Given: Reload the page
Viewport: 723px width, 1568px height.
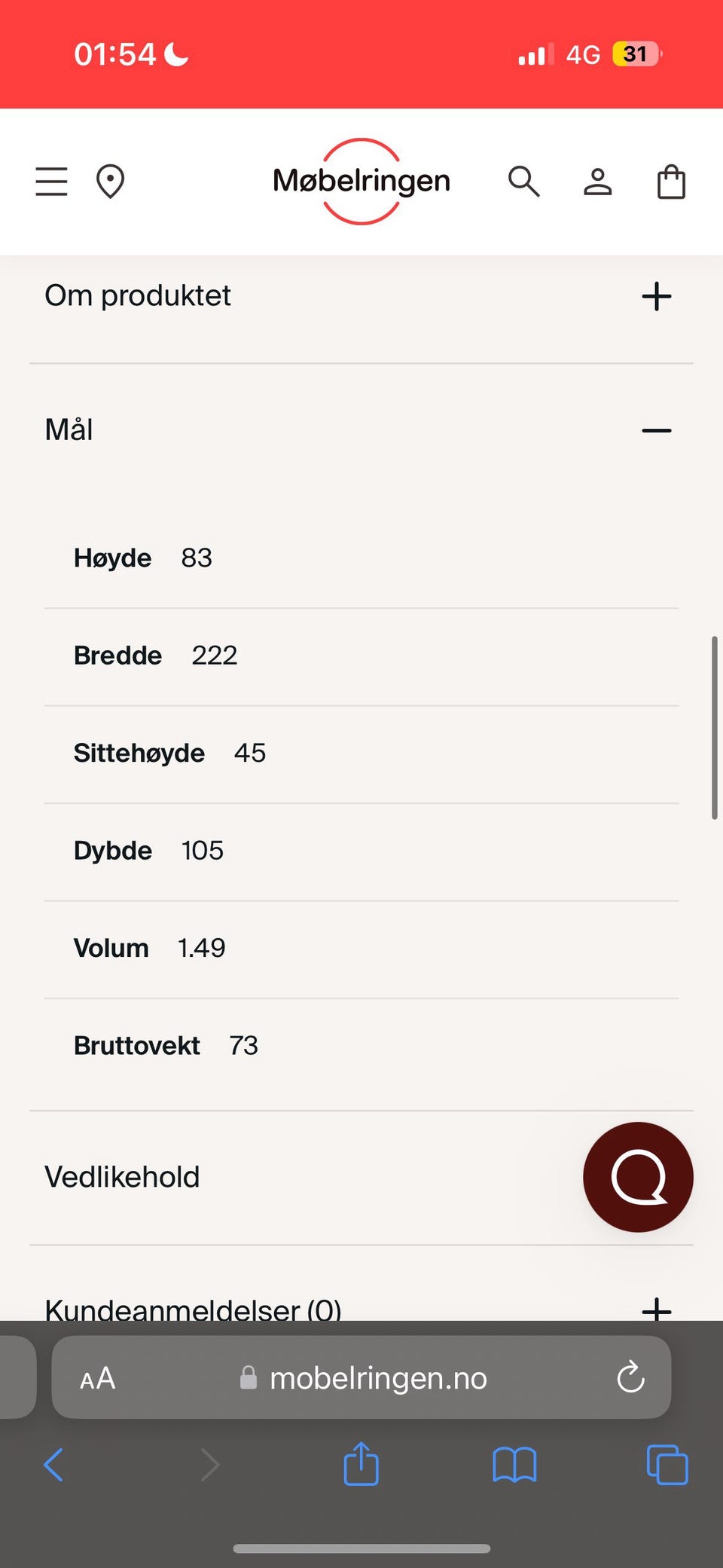Looking at the screenshot, I should [x=630, y=1378].
